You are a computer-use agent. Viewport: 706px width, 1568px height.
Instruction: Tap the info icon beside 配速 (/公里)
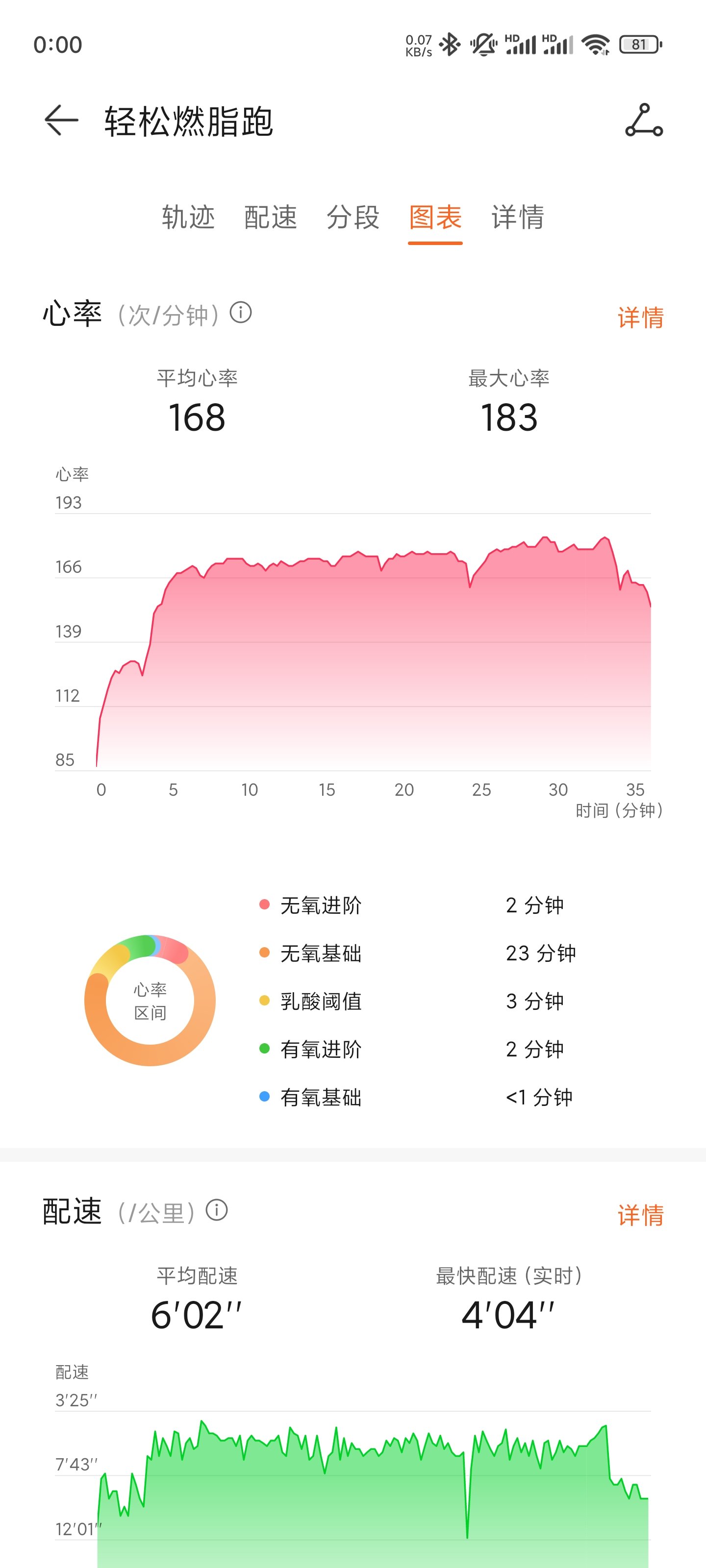click(217, 1210)
